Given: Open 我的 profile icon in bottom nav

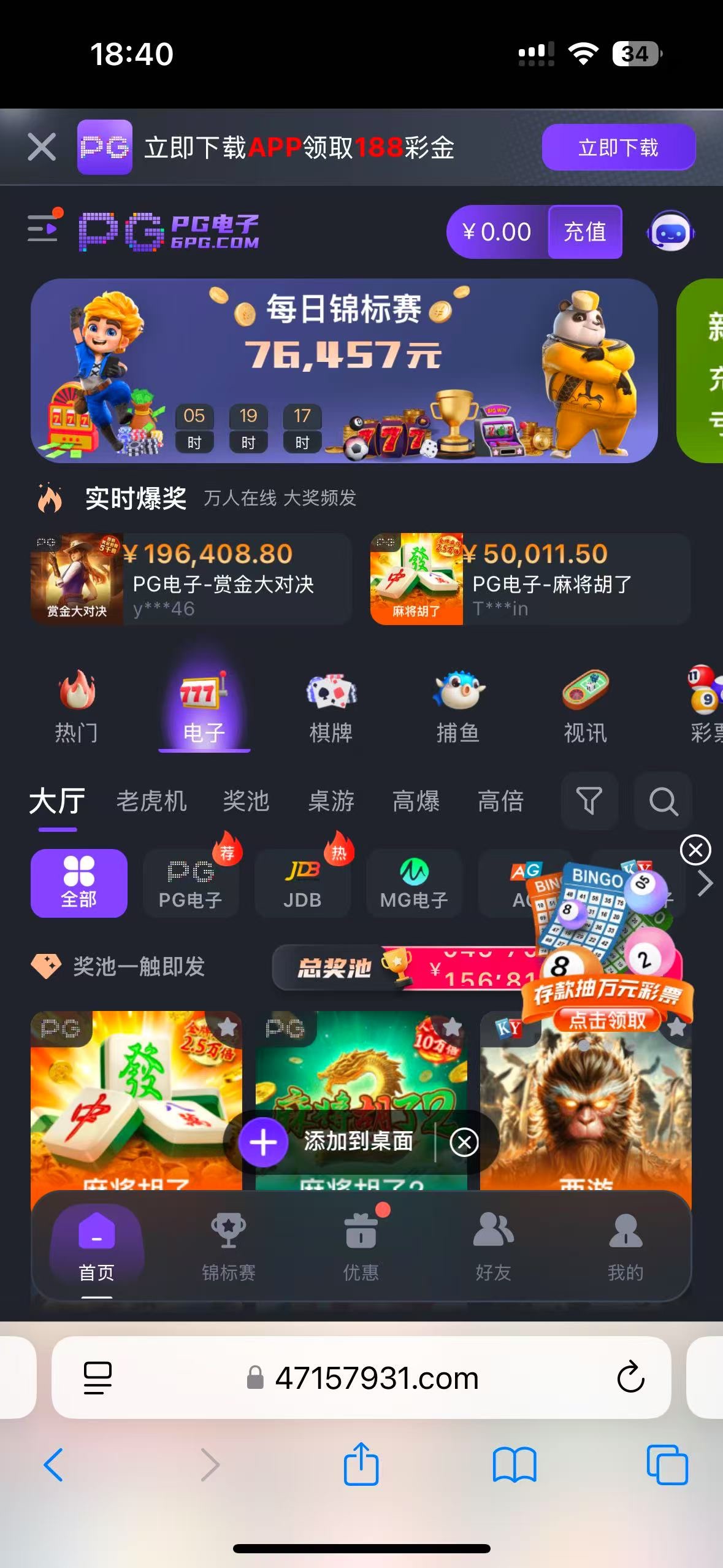Looking at the screenshot, I should click(x=624, y=1245).
